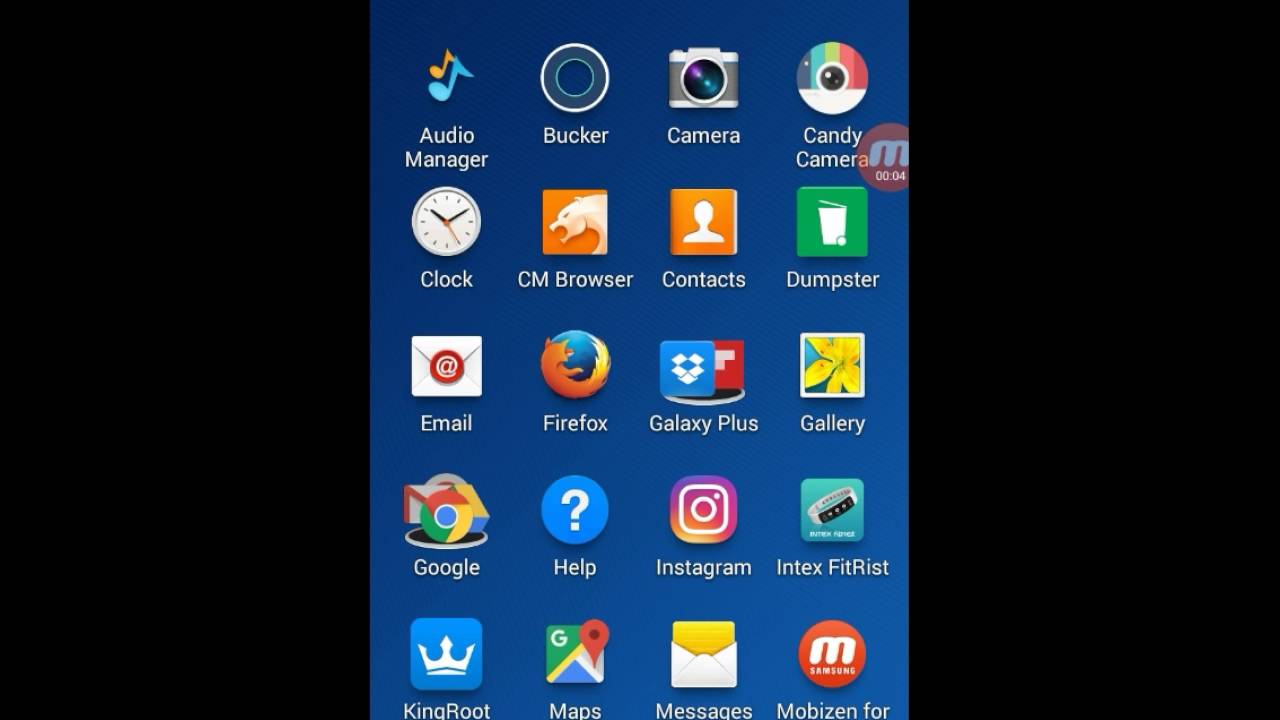Open the Galaxy Plus folder
The height and width of the screenshot is (720, 1280).
tap(703, 368)
